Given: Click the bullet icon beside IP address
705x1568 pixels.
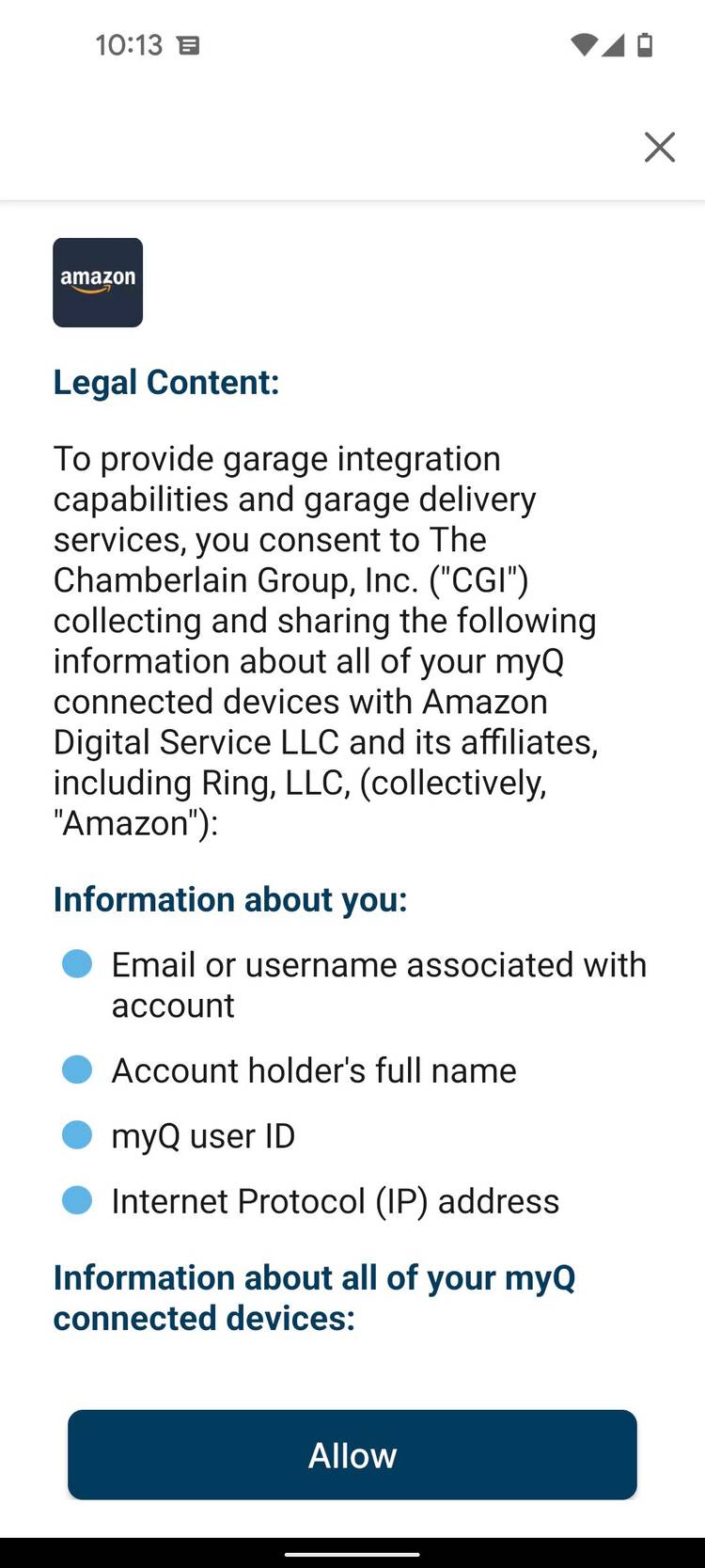Looking at the screenshot, I should (76, 1200).
